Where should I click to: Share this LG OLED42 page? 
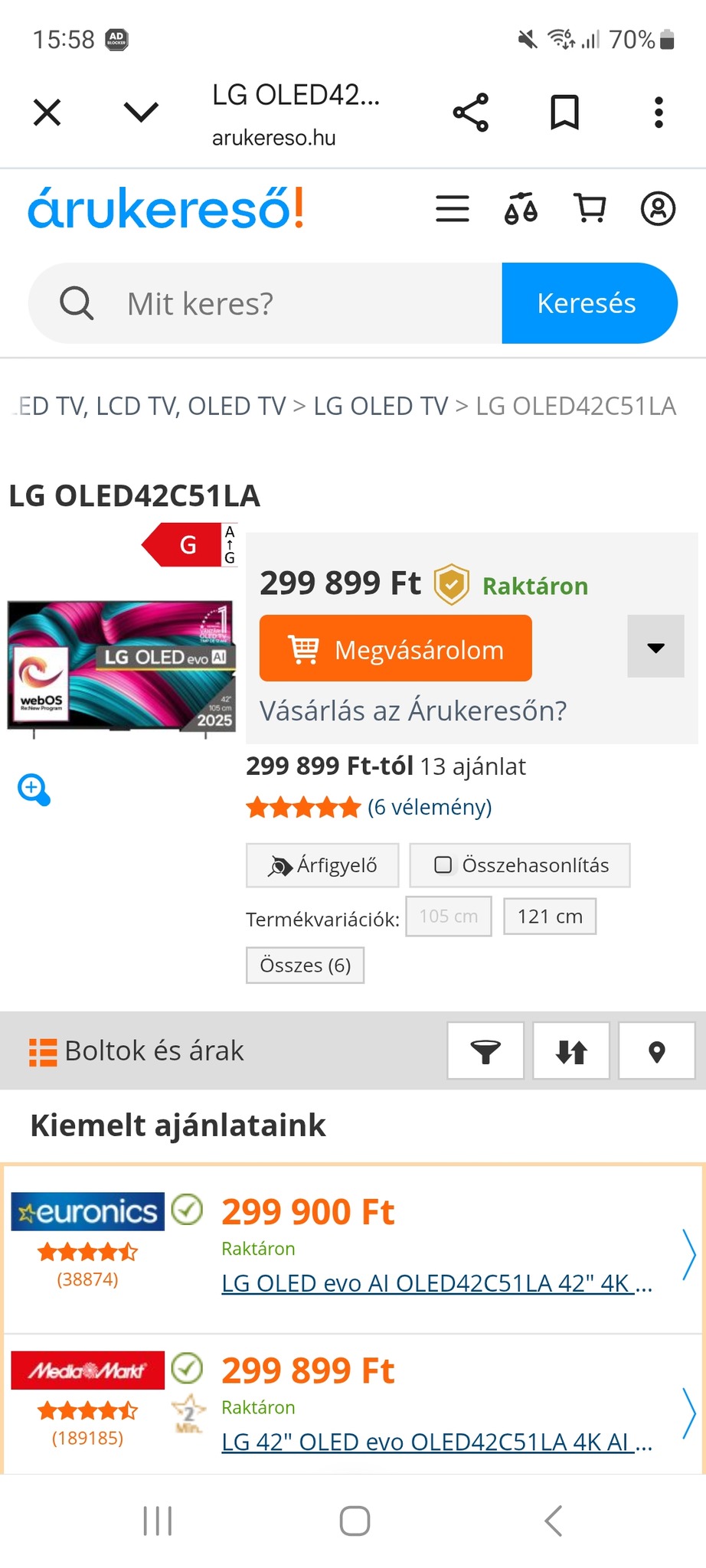pyautogui.click(x=470, y=113)
